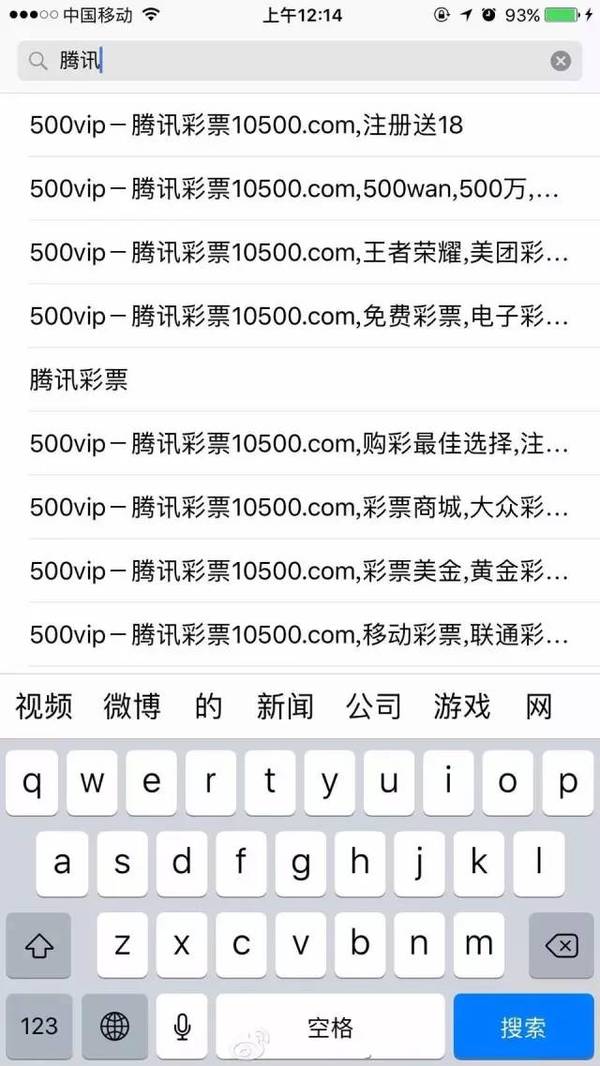Image resolution: width=600 pixels, height=1066 pixels.
Task: Switch keyboard language with globe key
Action: 115,1027
